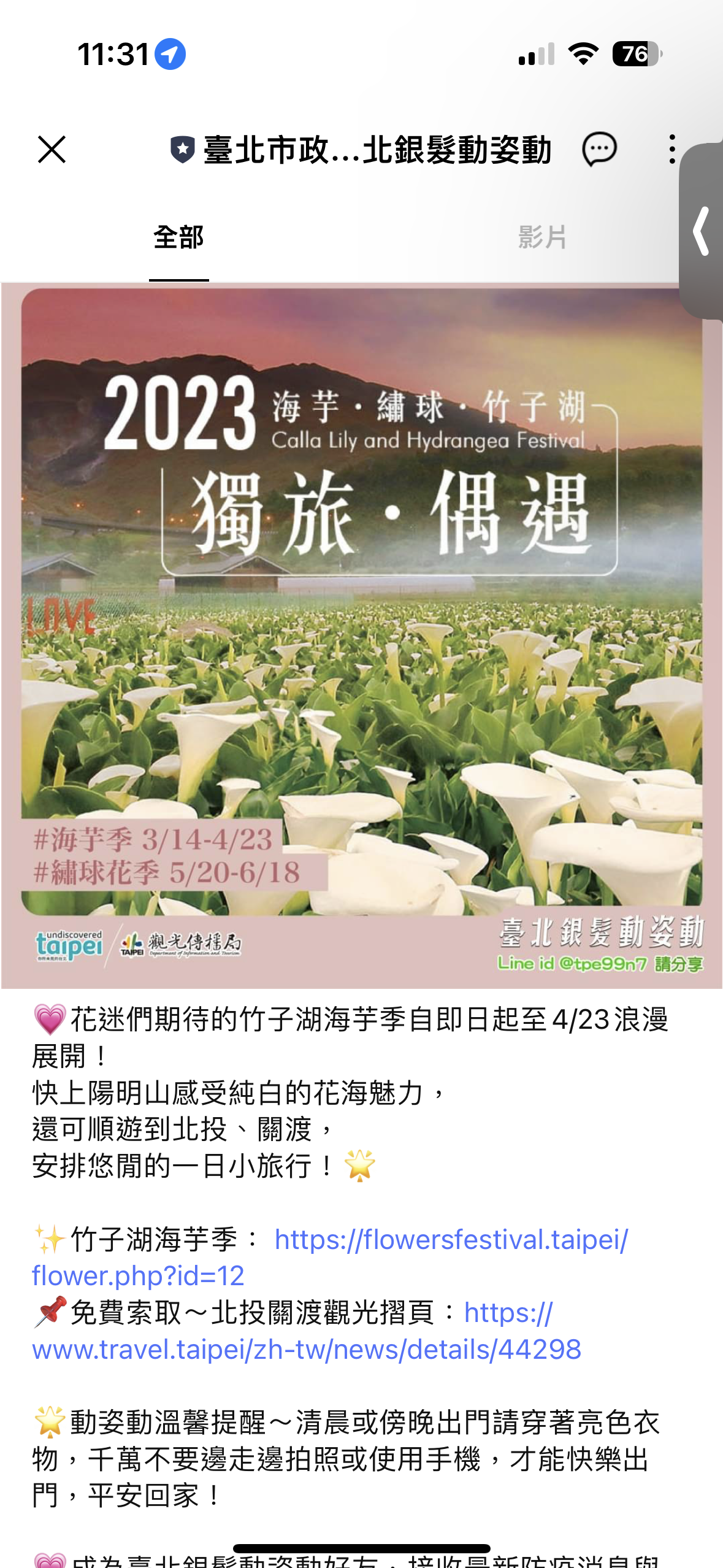
Task: Open the 2023 Calla Lily Festival post image
Action: click(361, 635)
